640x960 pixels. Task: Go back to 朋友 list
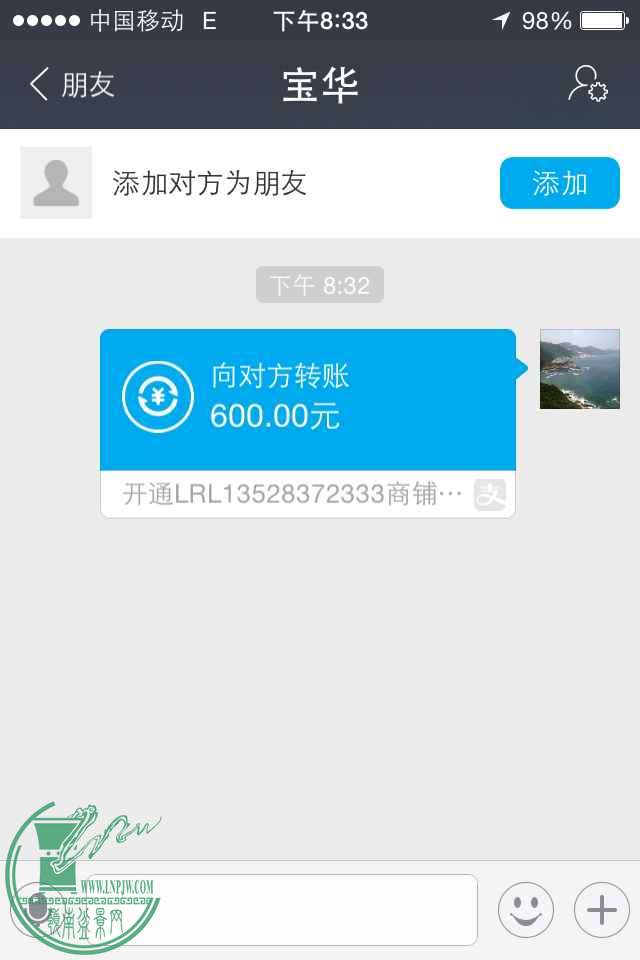pos(72,84)
